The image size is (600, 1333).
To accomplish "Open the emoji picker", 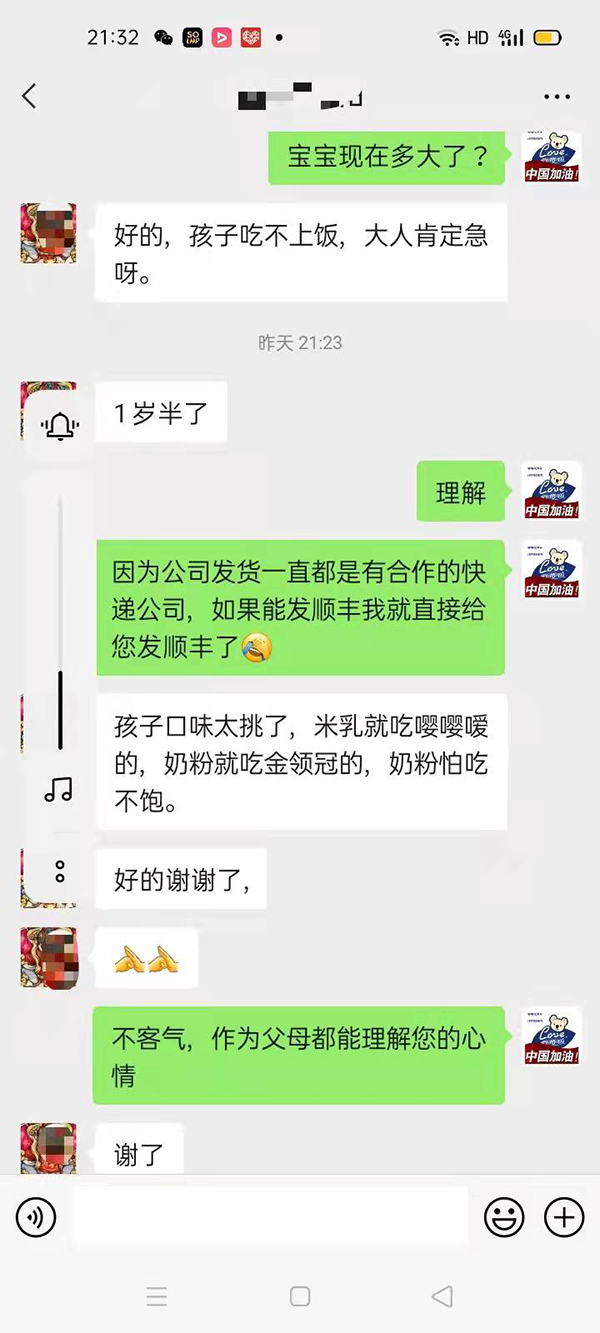I will (504, 1217).
